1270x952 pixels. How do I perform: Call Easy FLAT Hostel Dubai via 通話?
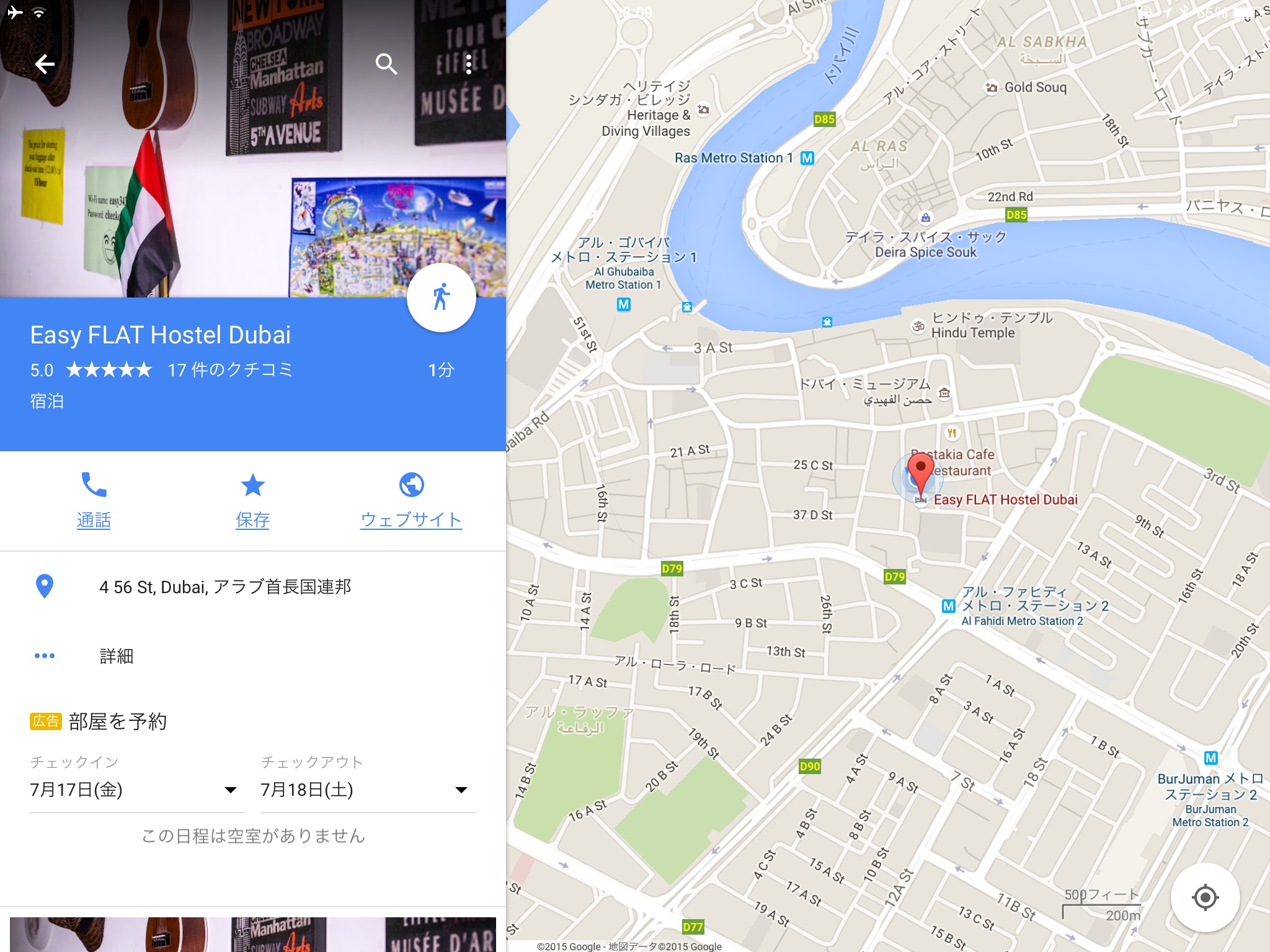tap(94, 500)
